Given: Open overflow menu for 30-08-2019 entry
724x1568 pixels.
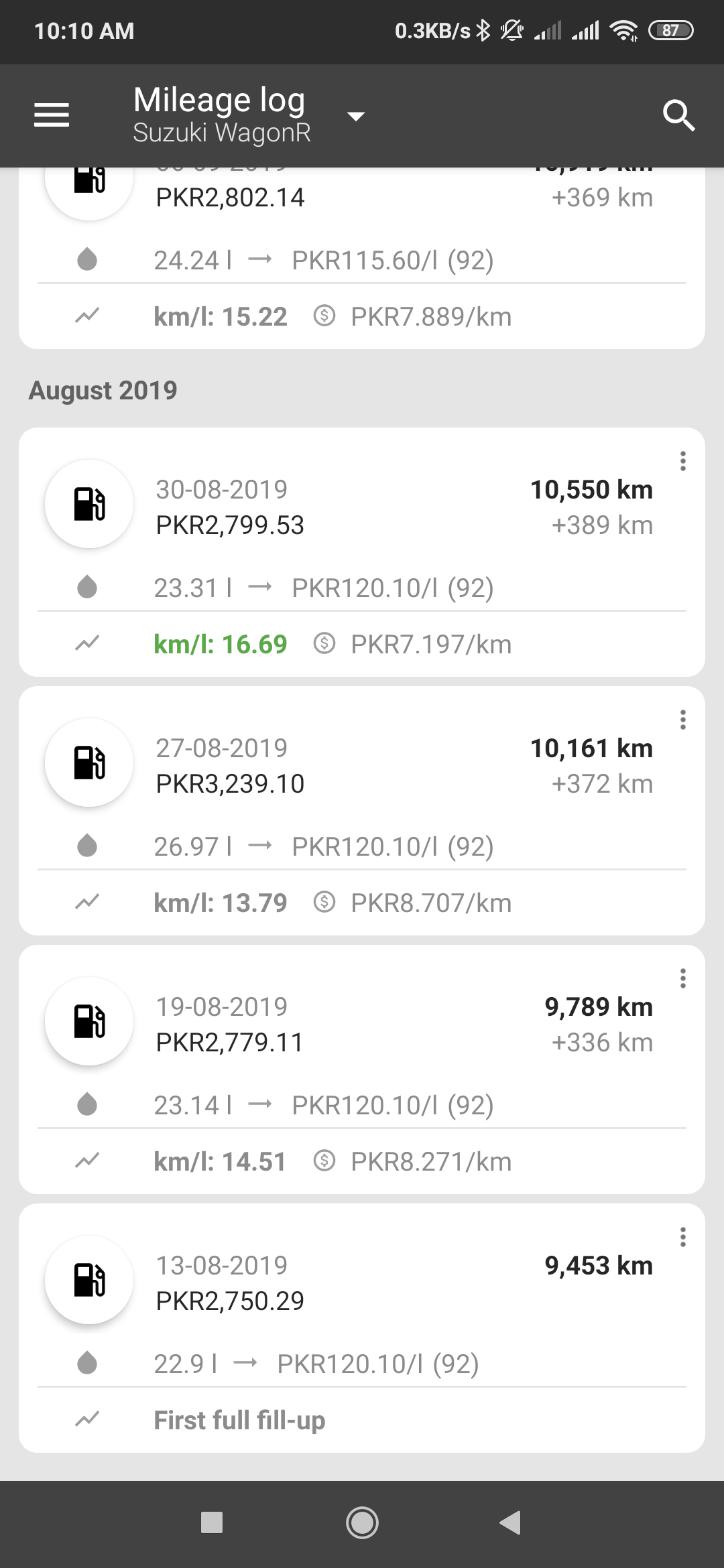Looking at the screenshot, I should pyautogui.click(x=682, y=461).
